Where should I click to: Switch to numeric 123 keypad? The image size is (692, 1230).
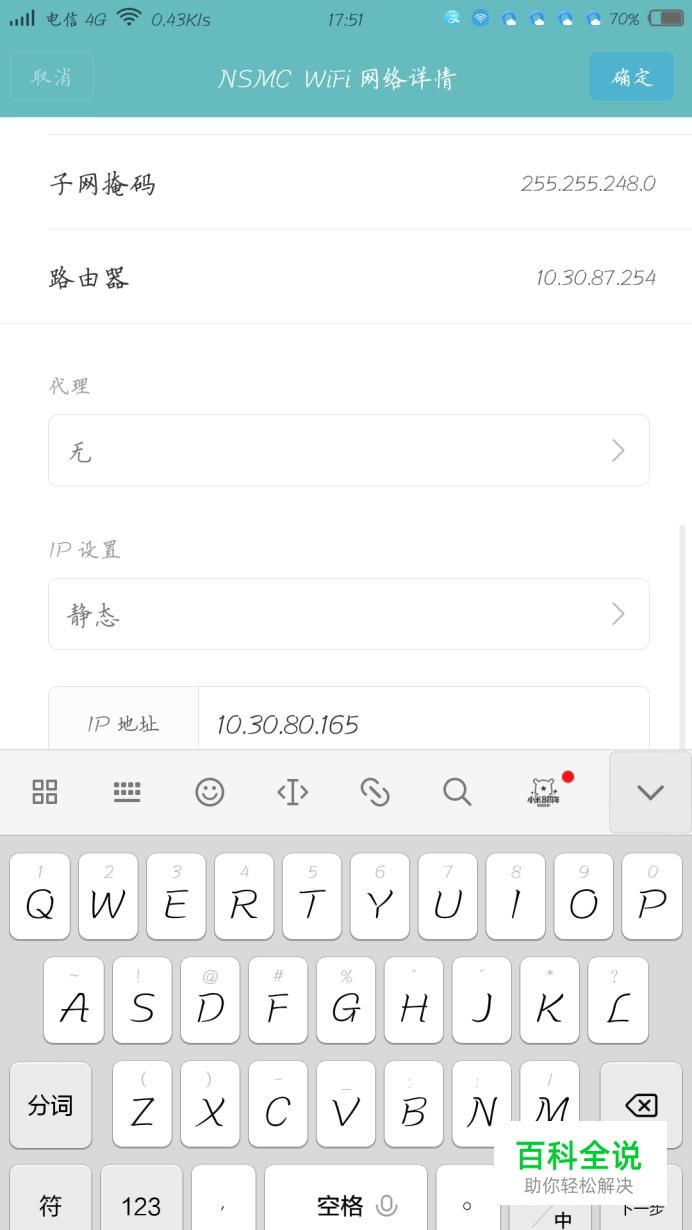coord(141,1204)
